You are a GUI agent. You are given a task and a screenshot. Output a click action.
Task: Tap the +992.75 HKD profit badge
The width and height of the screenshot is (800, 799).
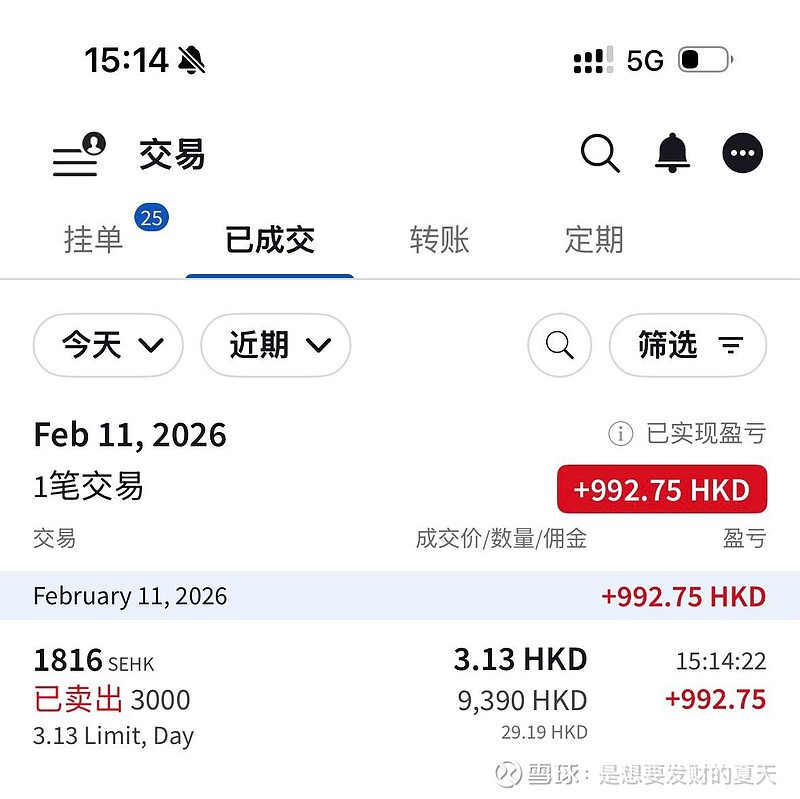tap(662, 490)
